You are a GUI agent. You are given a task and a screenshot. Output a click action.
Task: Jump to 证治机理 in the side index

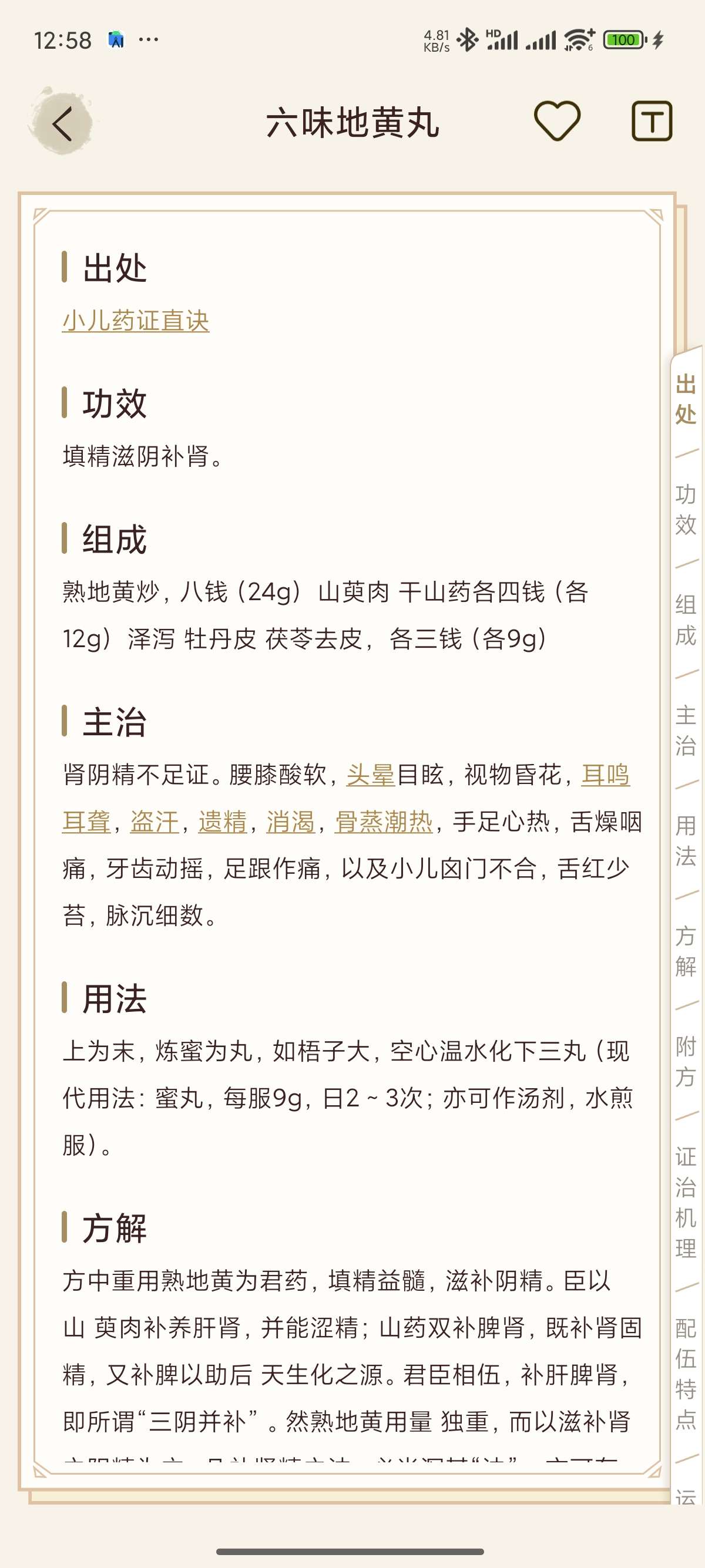click(686, 1202)
